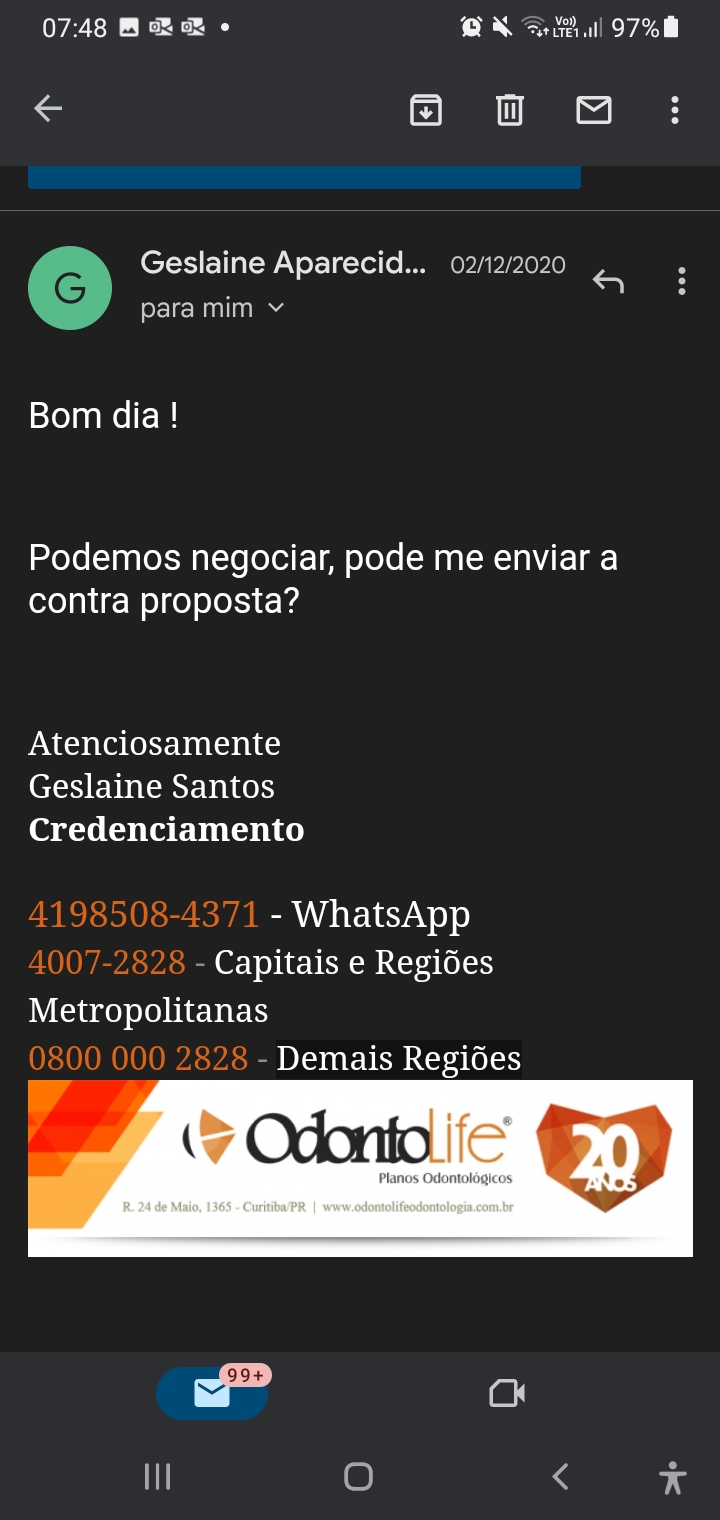Open the top bar overflow menu

point(675,109)
